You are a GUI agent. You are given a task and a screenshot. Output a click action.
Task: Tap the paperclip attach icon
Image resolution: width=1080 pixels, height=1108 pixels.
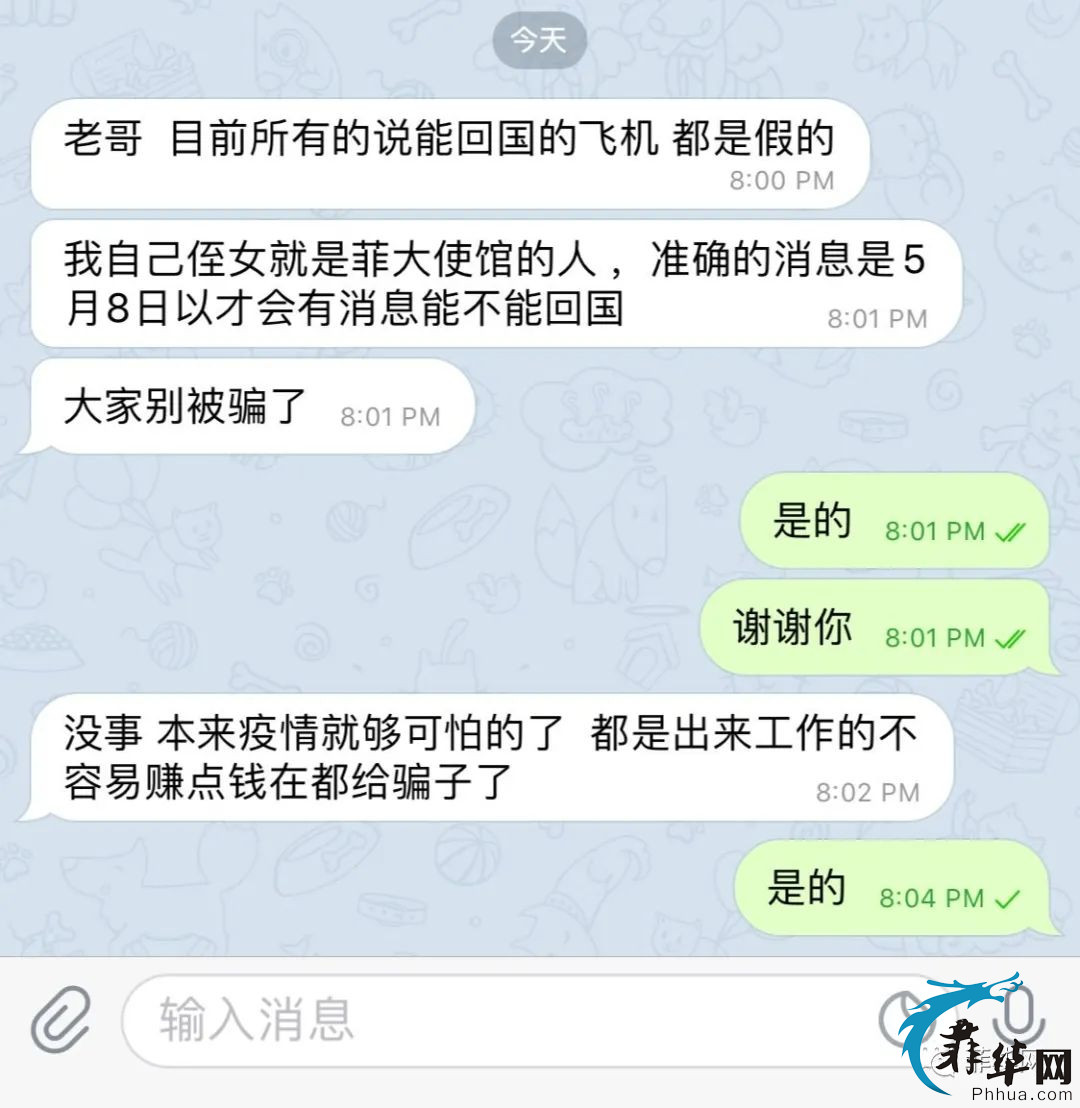(x=61, y=1020)
